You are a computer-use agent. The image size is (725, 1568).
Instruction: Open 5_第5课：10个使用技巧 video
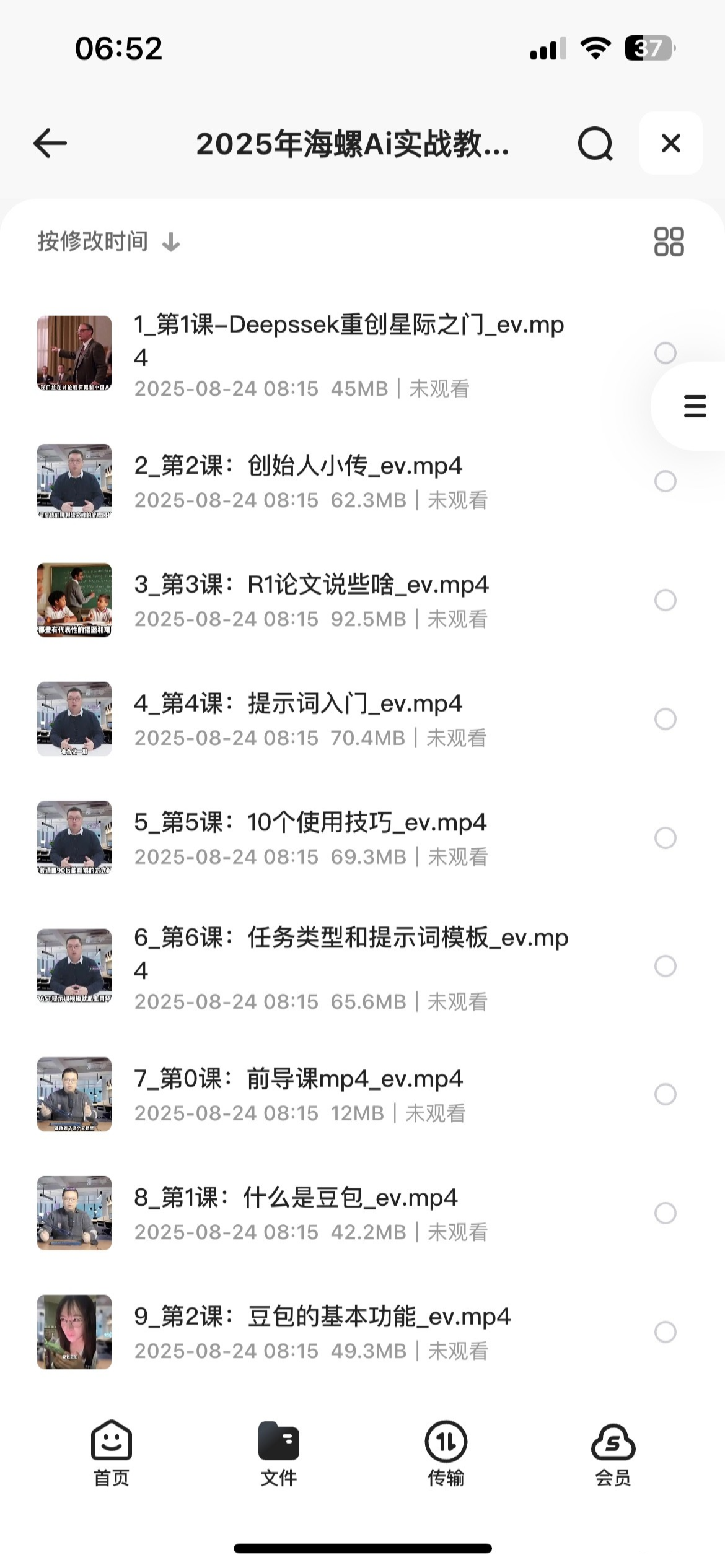coord(310,823)
